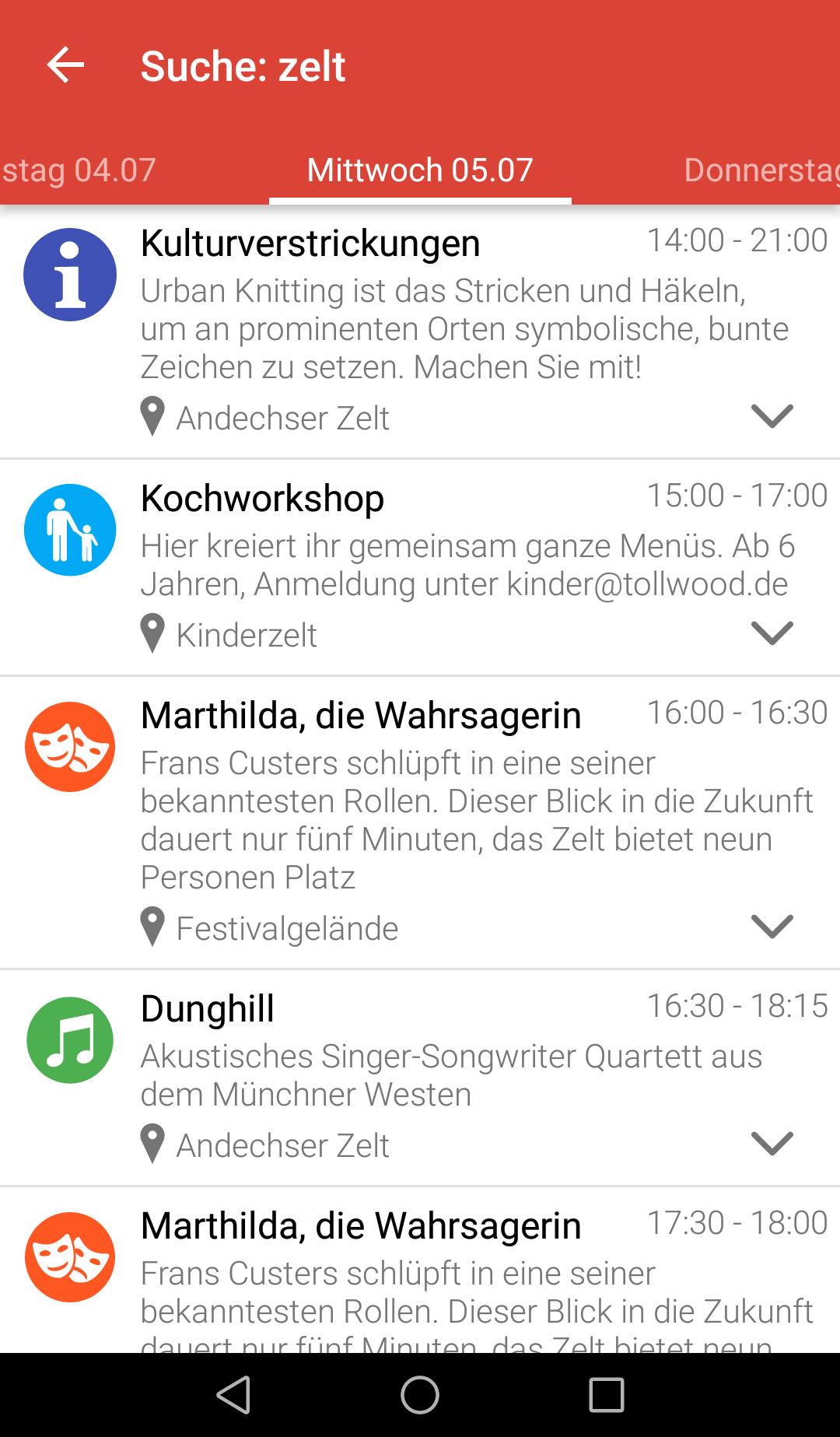
Task: Expand the 16:00 Marthilda event chevron
Action: 772,927
